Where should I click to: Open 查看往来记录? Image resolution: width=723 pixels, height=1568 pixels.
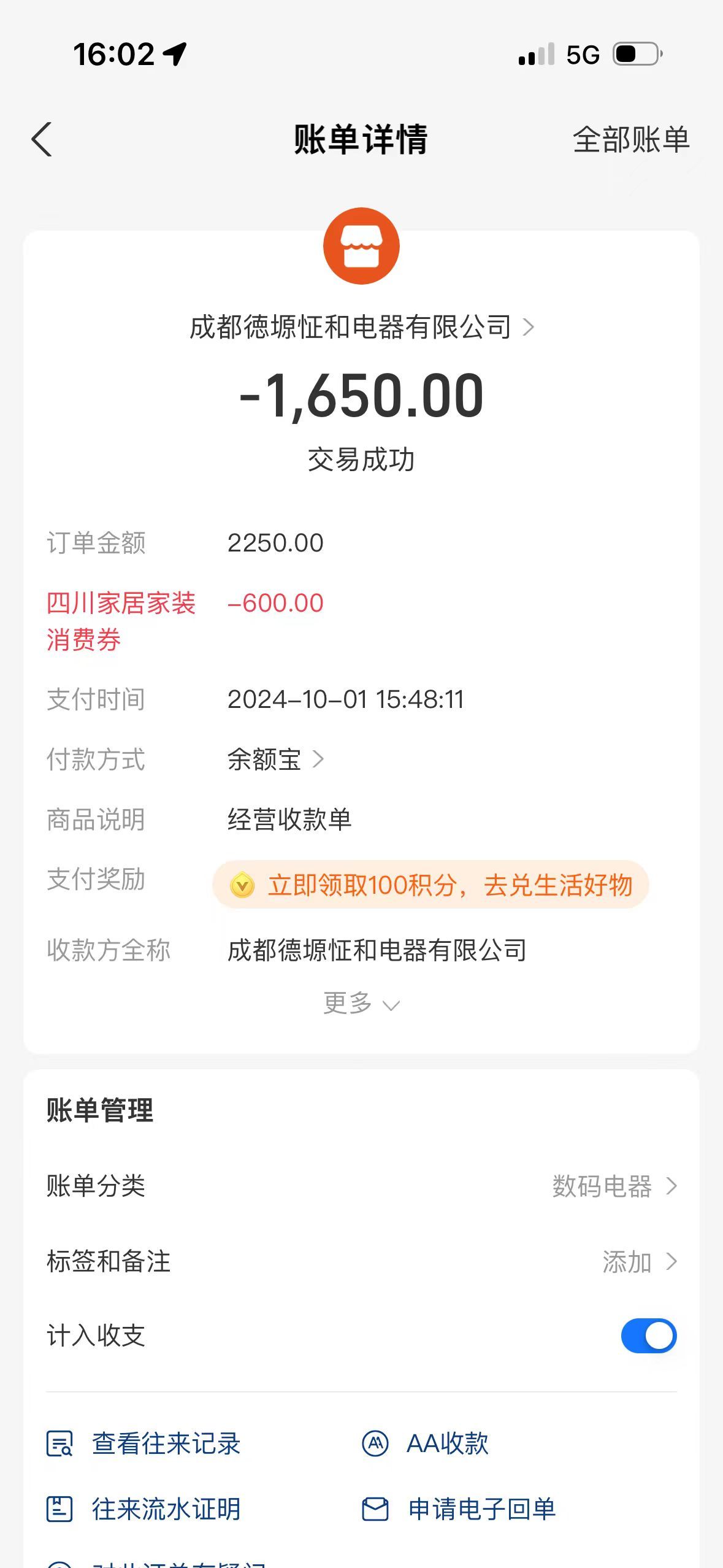143,1443
